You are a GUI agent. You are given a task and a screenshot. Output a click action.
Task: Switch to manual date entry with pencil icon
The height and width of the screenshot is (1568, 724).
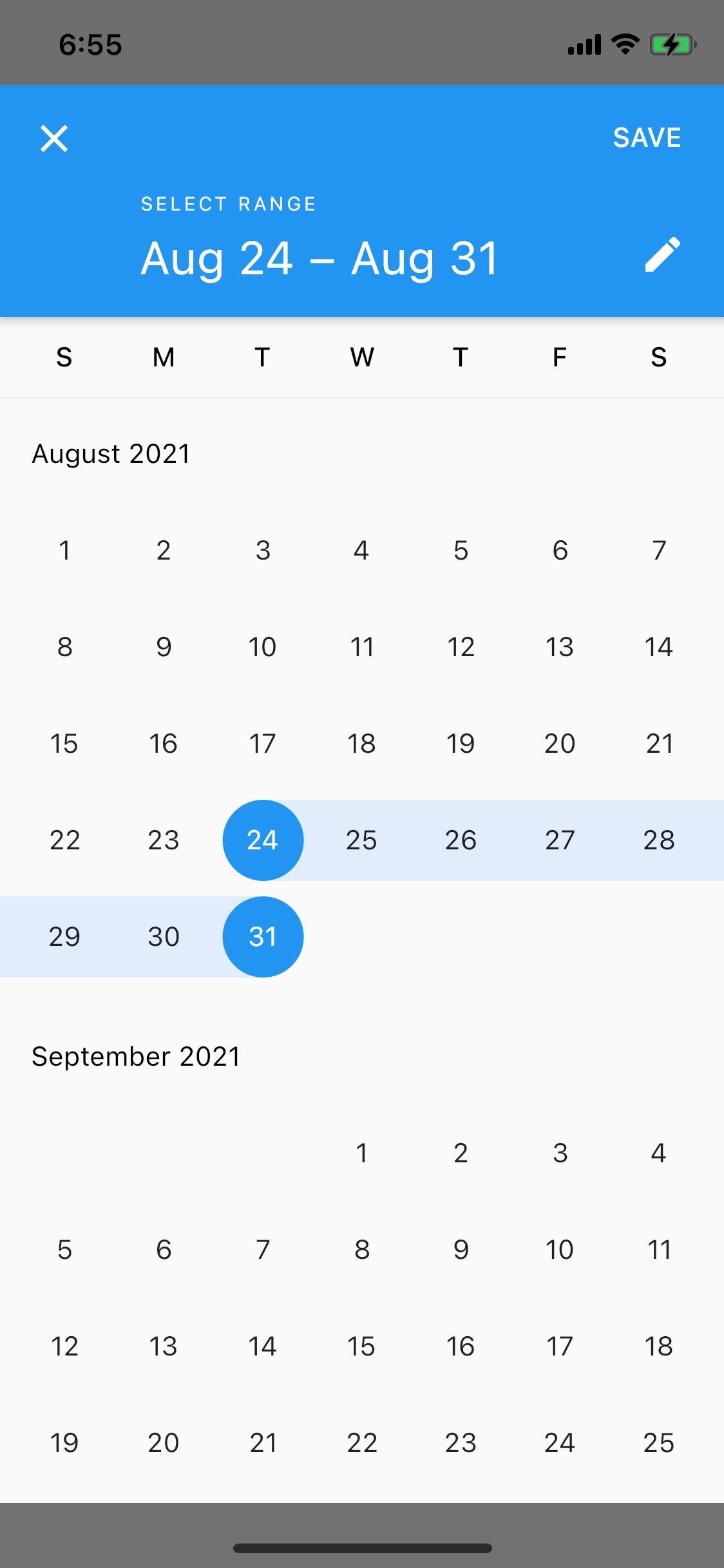(x=662, y=255)
